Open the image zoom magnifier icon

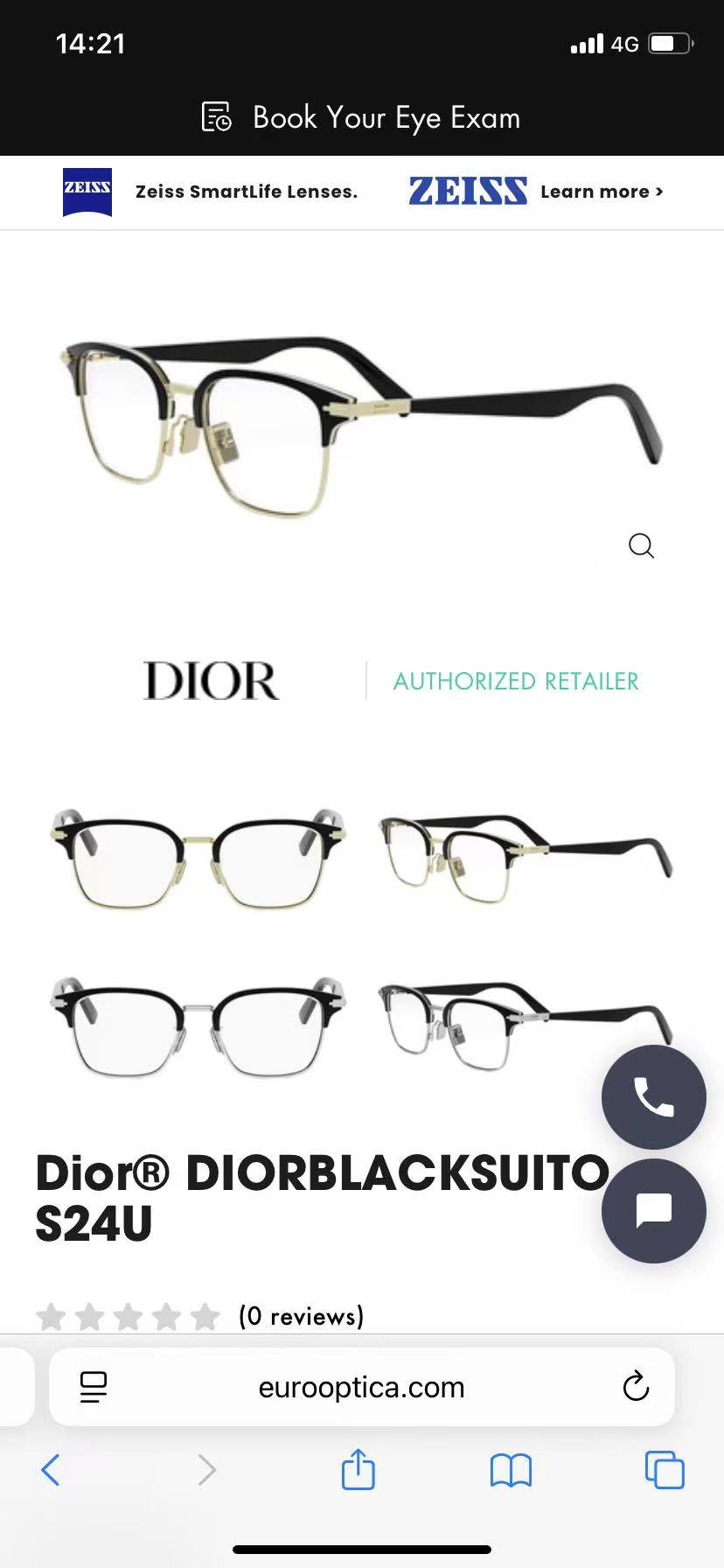point(641,545)
